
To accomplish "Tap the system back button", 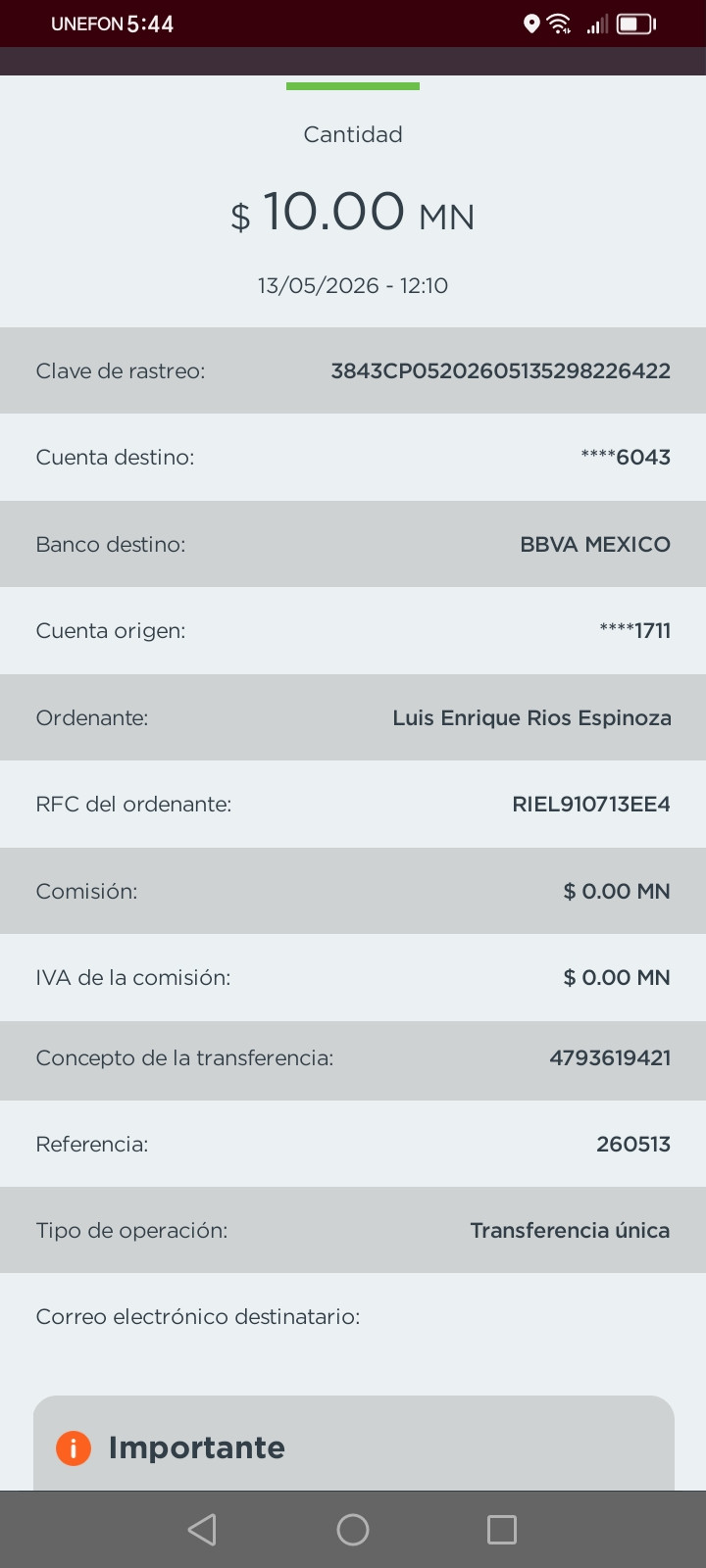I will click(202, 1530).
